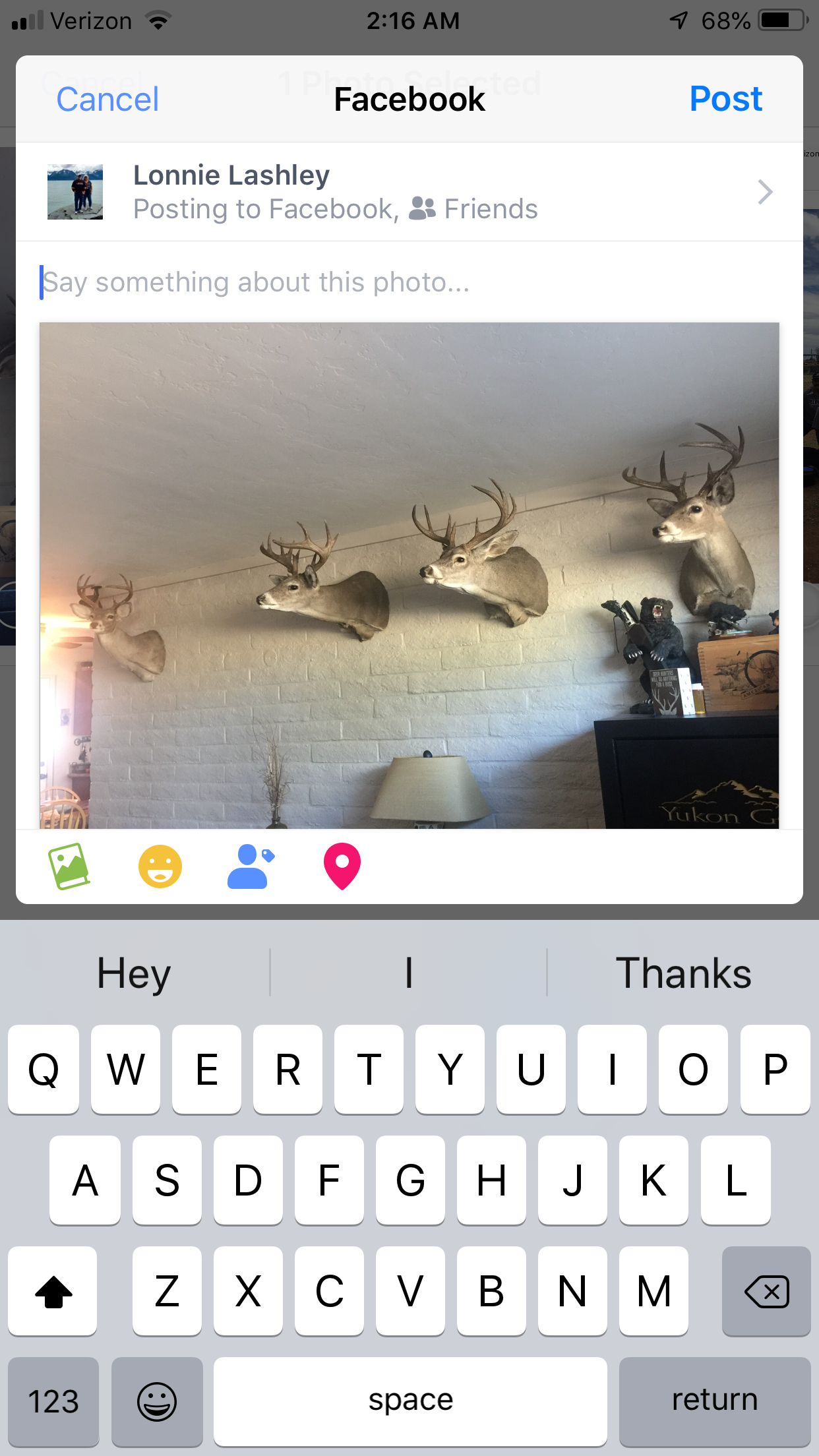Publish the photo with the Post button
The height and width of the screenshot is (1456, 819).
(x=725, y=100)
